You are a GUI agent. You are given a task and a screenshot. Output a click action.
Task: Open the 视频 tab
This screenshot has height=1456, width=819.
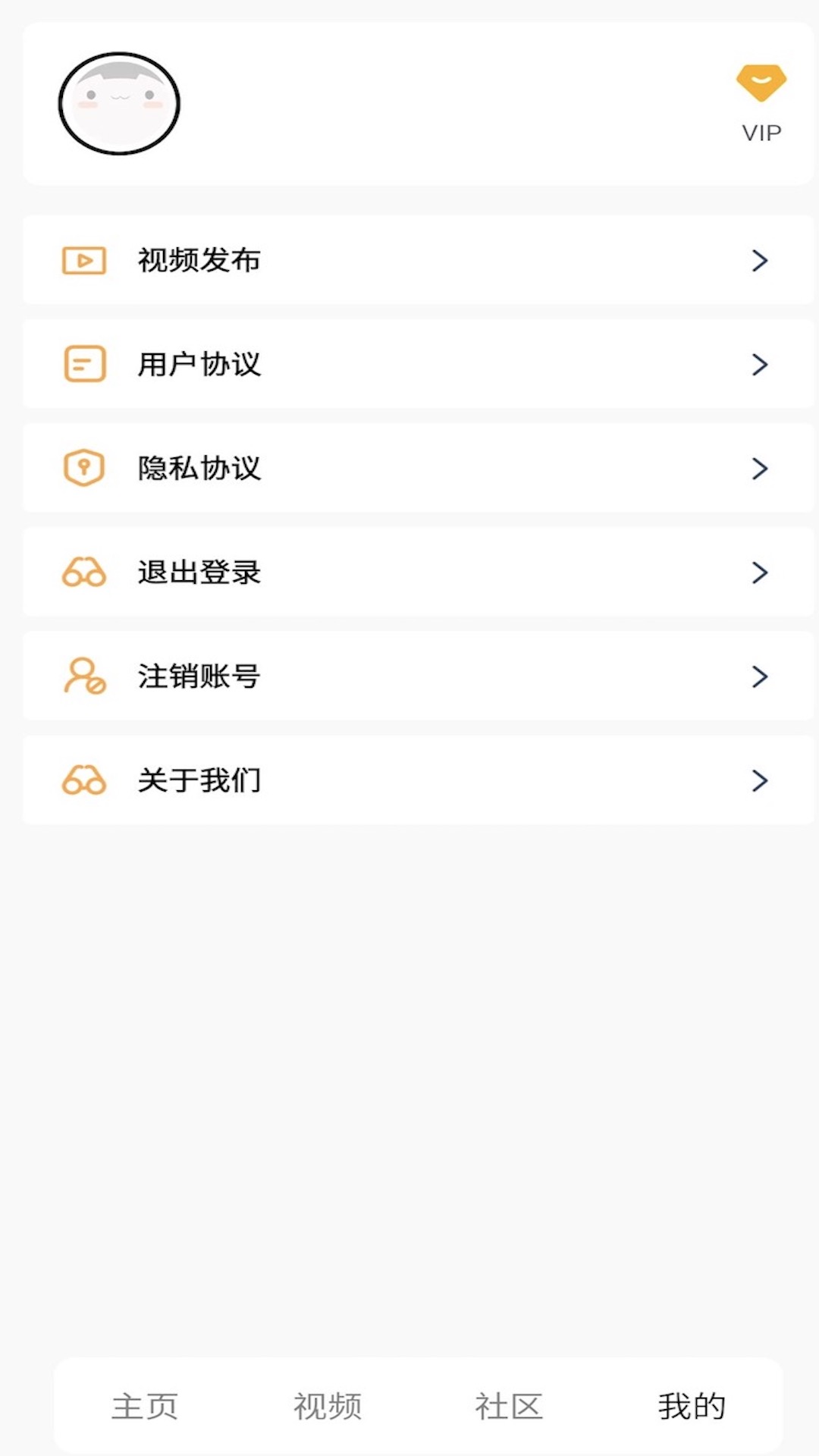click(328, 1404)
